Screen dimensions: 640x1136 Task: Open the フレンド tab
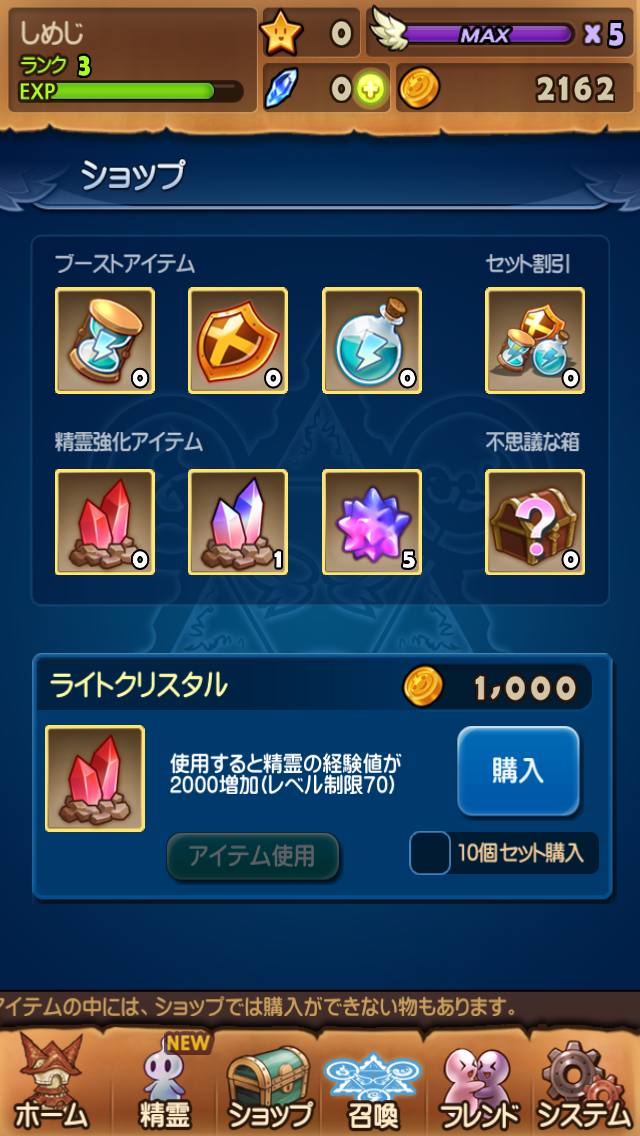(480, 1085)
